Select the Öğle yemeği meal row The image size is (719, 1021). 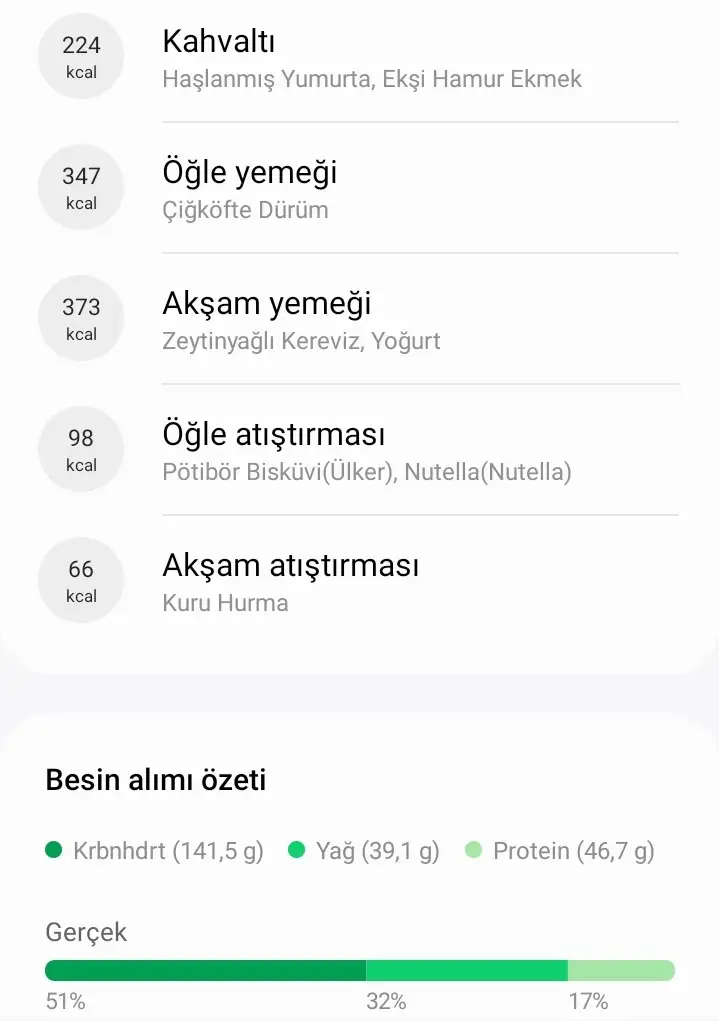click(x=360, y=189)
